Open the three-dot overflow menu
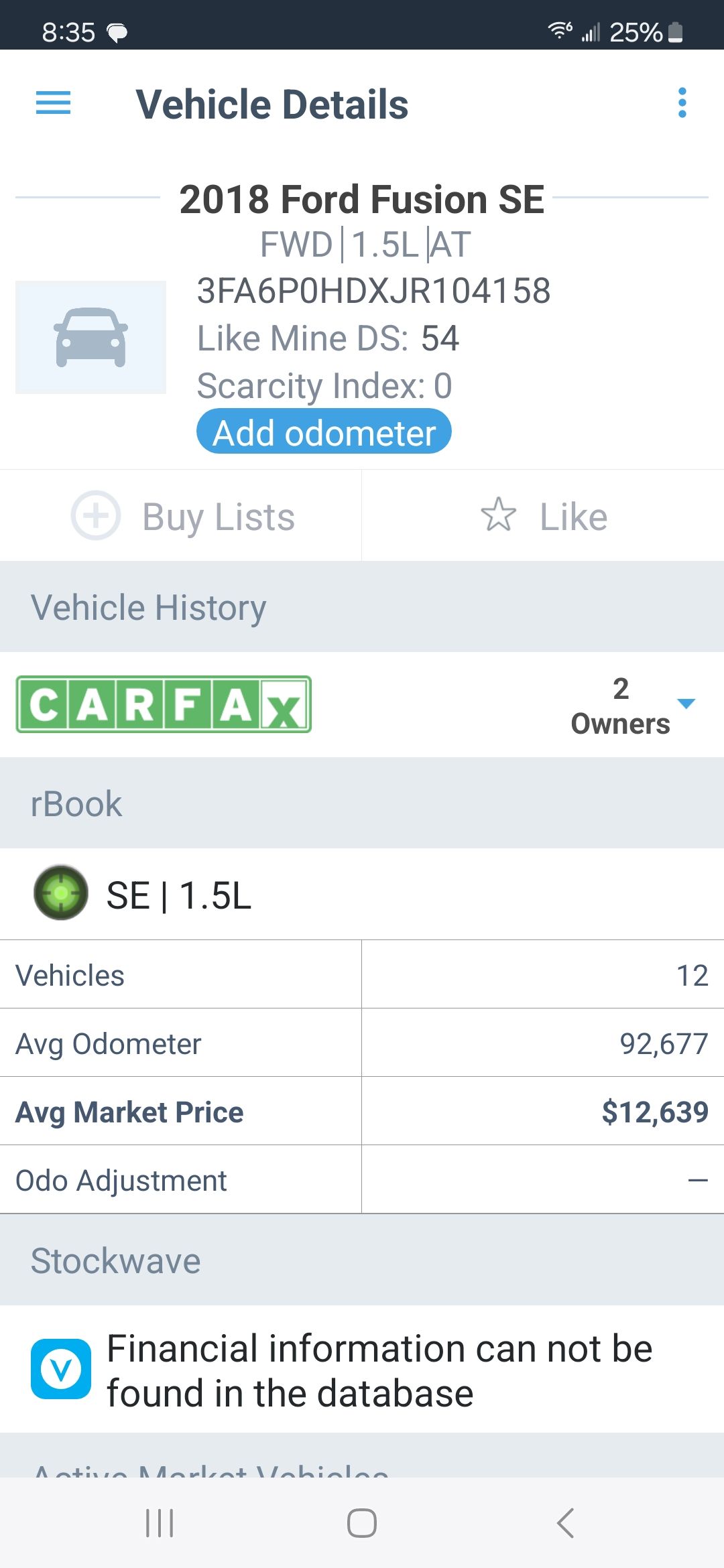 [682, 103]
